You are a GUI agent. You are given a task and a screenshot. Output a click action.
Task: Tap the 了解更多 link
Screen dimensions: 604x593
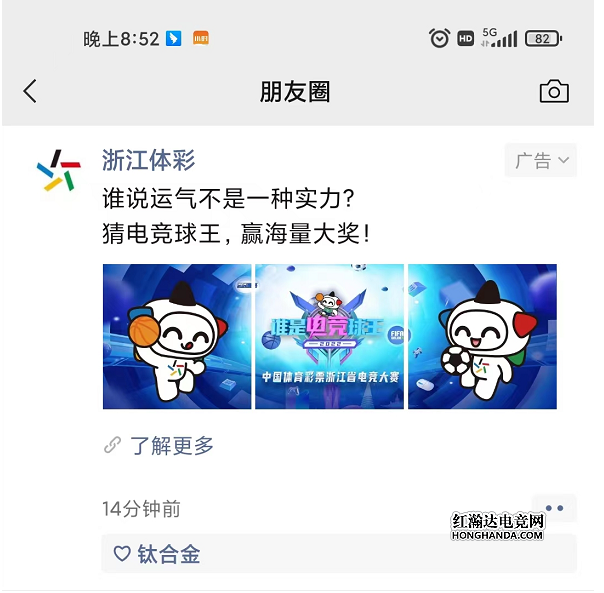pos(171,446)
